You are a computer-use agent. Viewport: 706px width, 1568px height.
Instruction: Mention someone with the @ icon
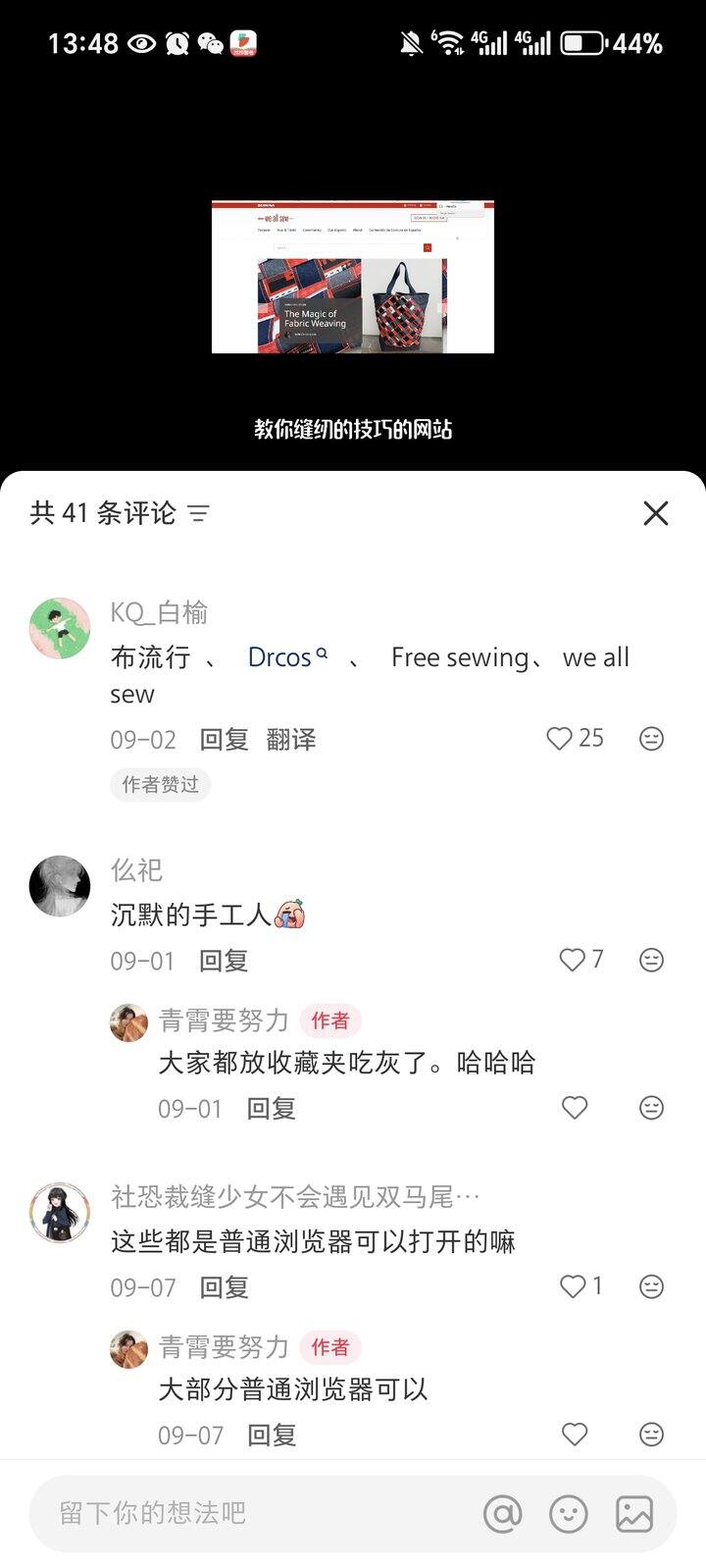click(x=503, y=1514)
